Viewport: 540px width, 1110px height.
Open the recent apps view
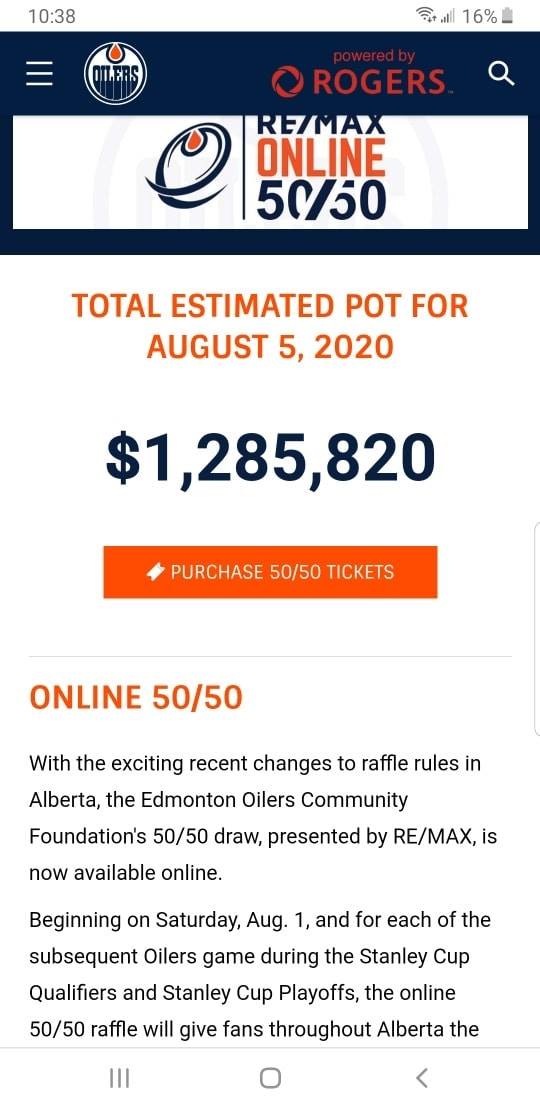[120, 1078]
